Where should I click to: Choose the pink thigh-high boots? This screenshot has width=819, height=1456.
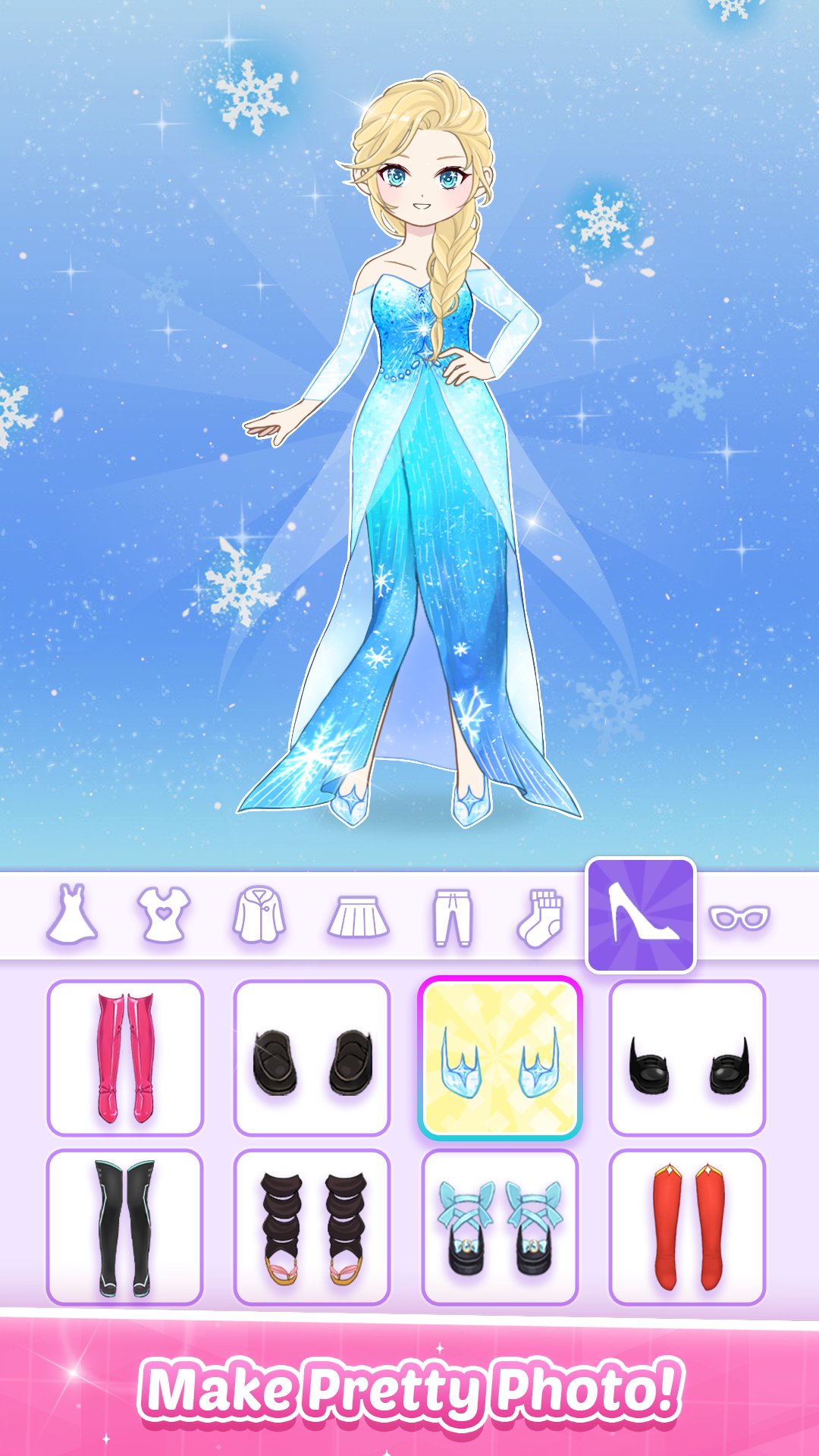(x=125, y=1058)
